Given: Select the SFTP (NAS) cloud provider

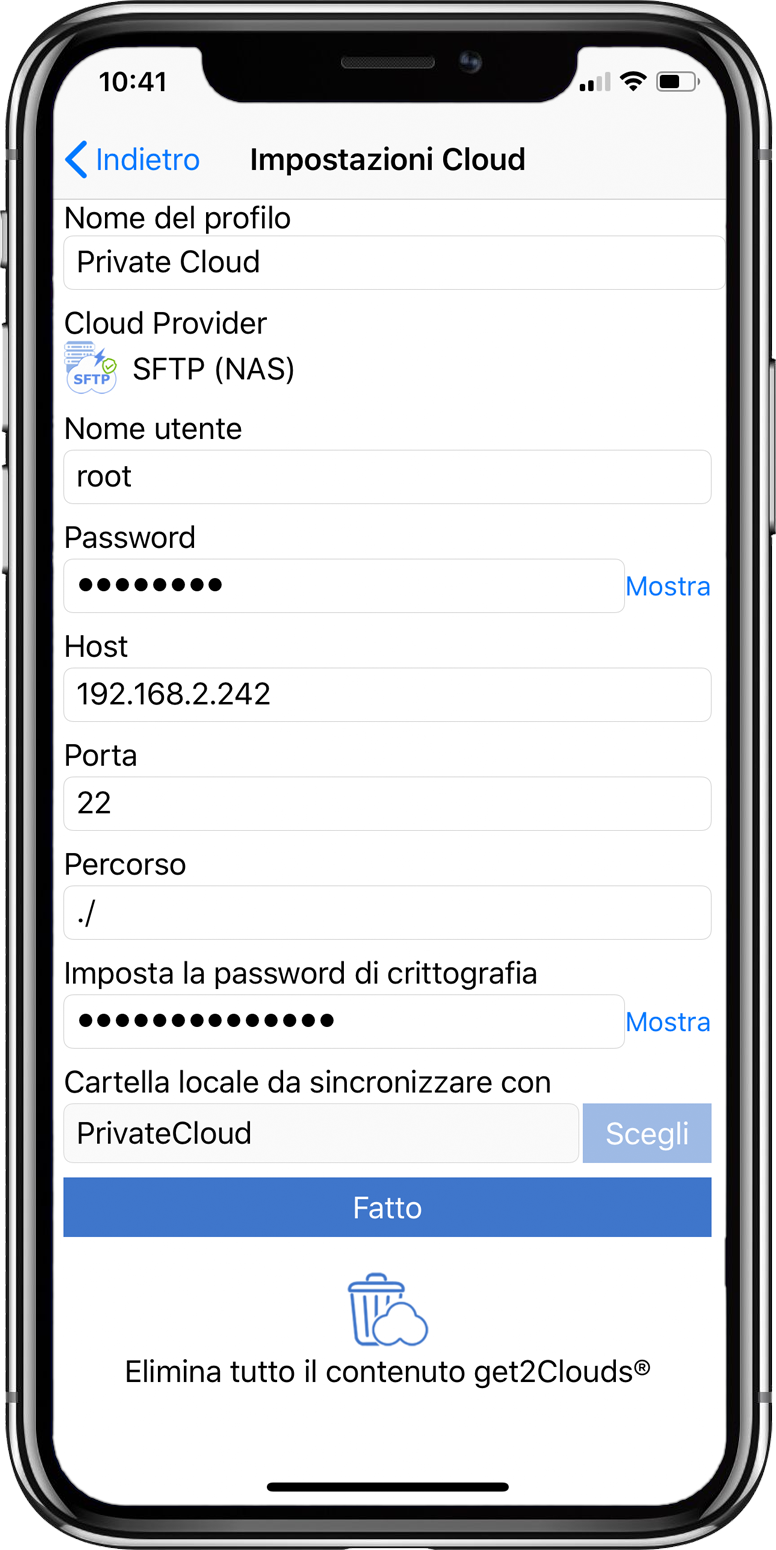Looking at the screenshot, I should point(180,370).
